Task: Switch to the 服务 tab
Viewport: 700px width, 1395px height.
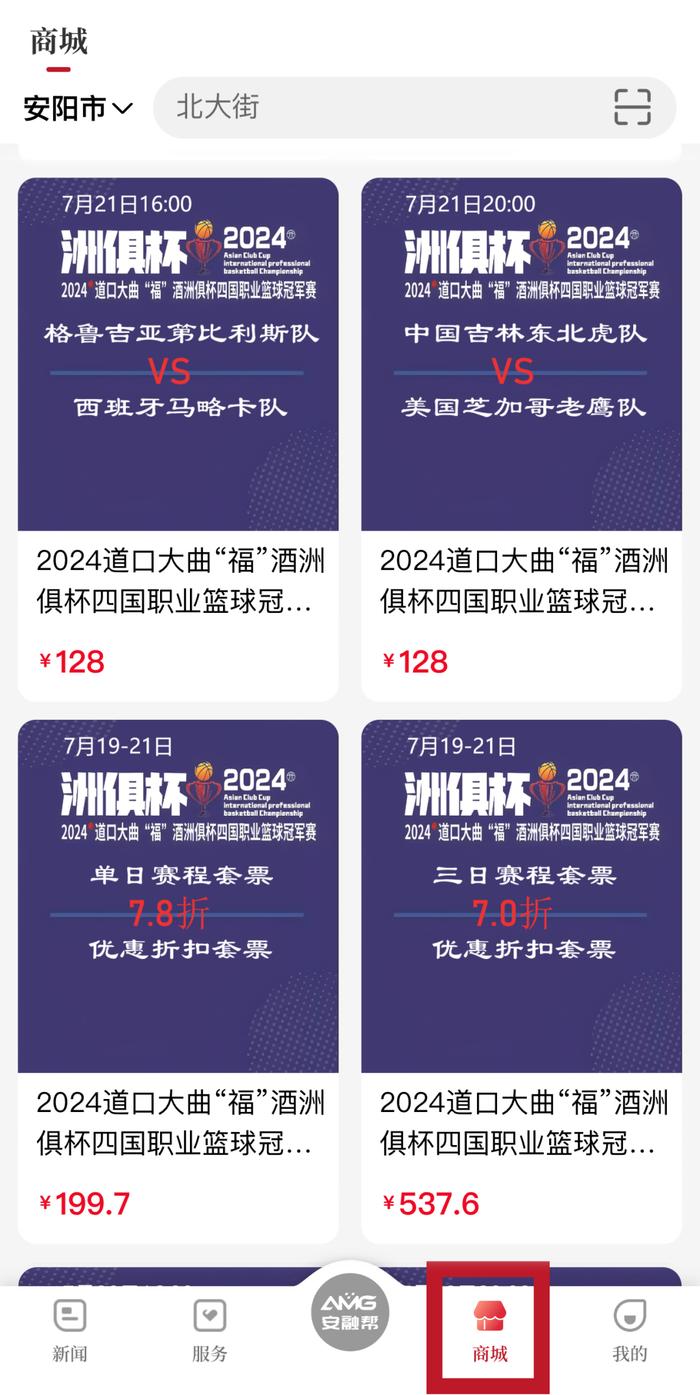Action: pyautogui.click(x=210, y=1331)
